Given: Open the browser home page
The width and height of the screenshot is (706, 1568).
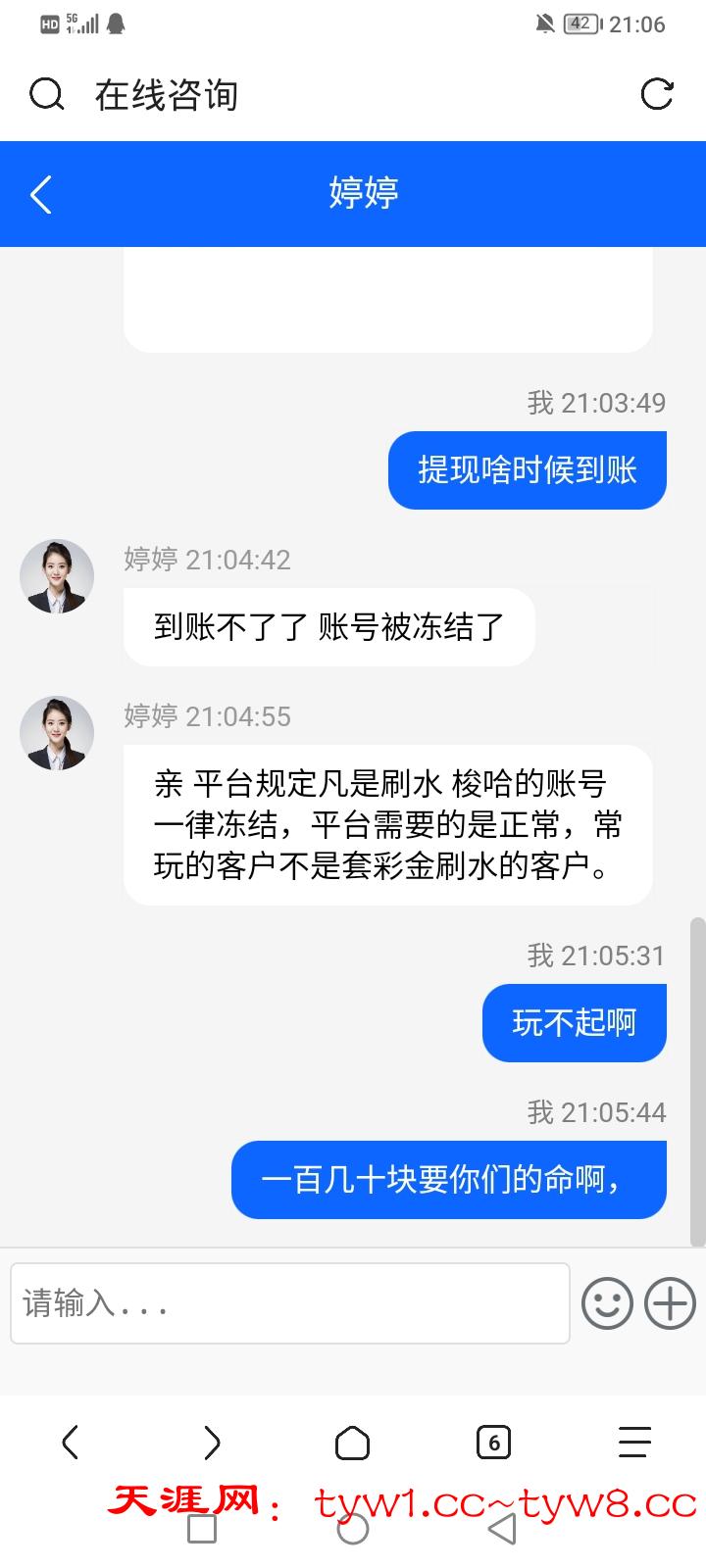Looking at the screenshot, I should click(352, 1442).
